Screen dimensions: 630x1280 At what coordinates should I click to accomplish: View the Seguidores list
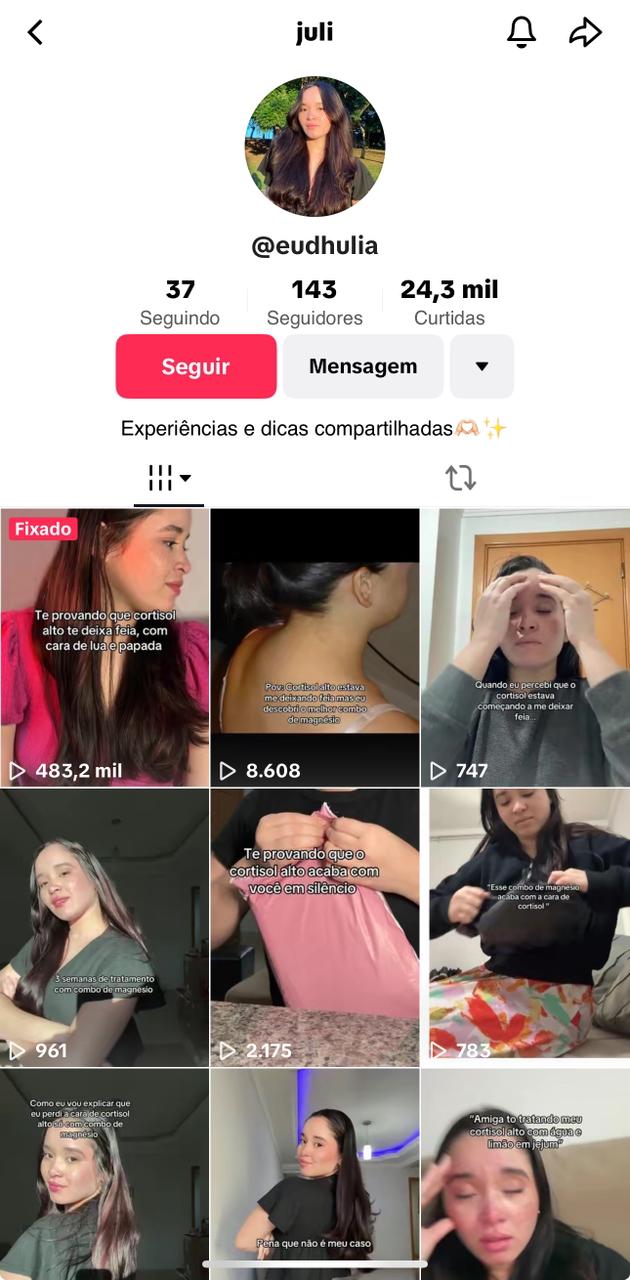(x=314, y=303)
